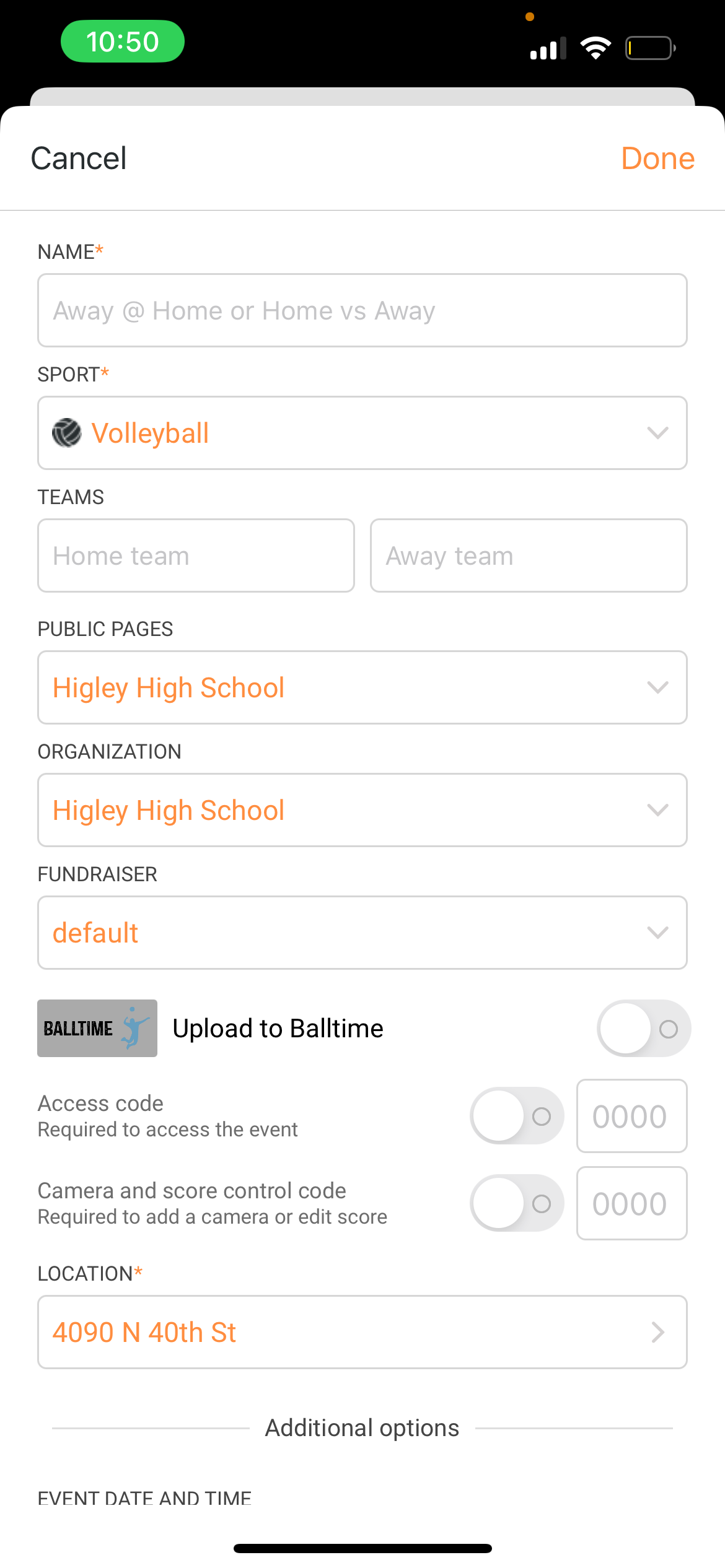
Task: Open the Sport dropdown showing Volleyball
Action: point(362,433)
